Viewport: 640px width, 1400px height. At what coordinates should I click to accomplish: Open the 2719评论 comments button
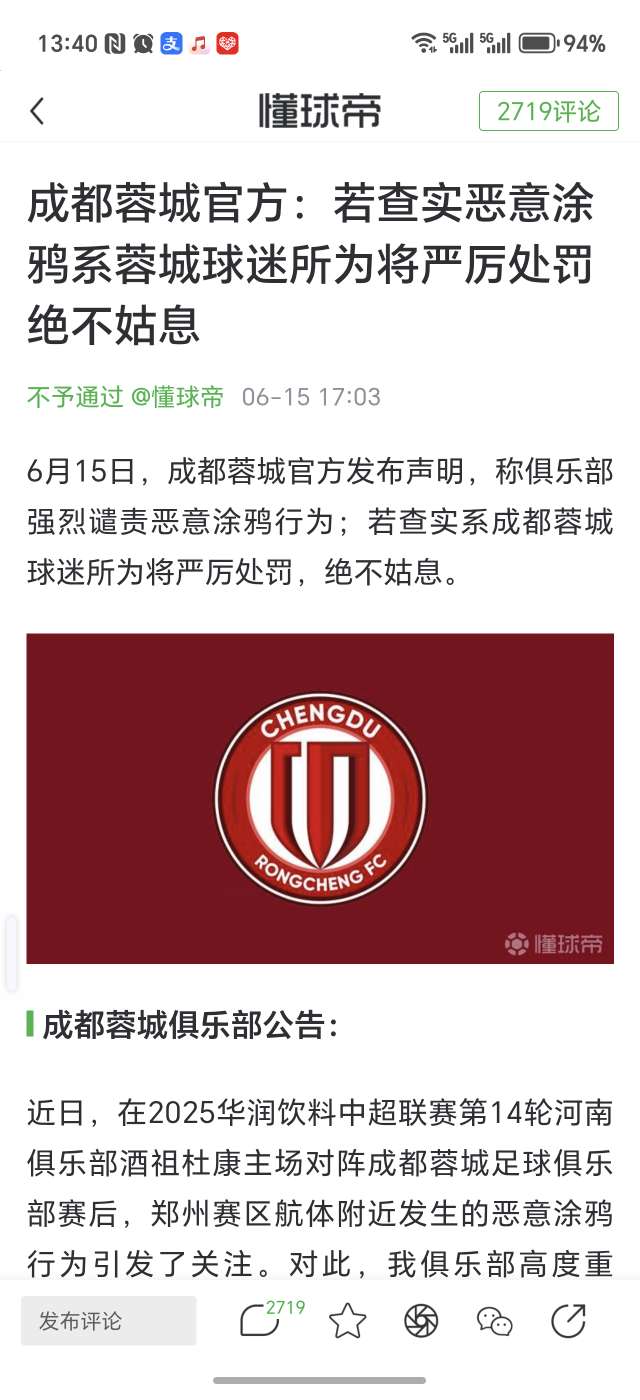tap(549, 111)
